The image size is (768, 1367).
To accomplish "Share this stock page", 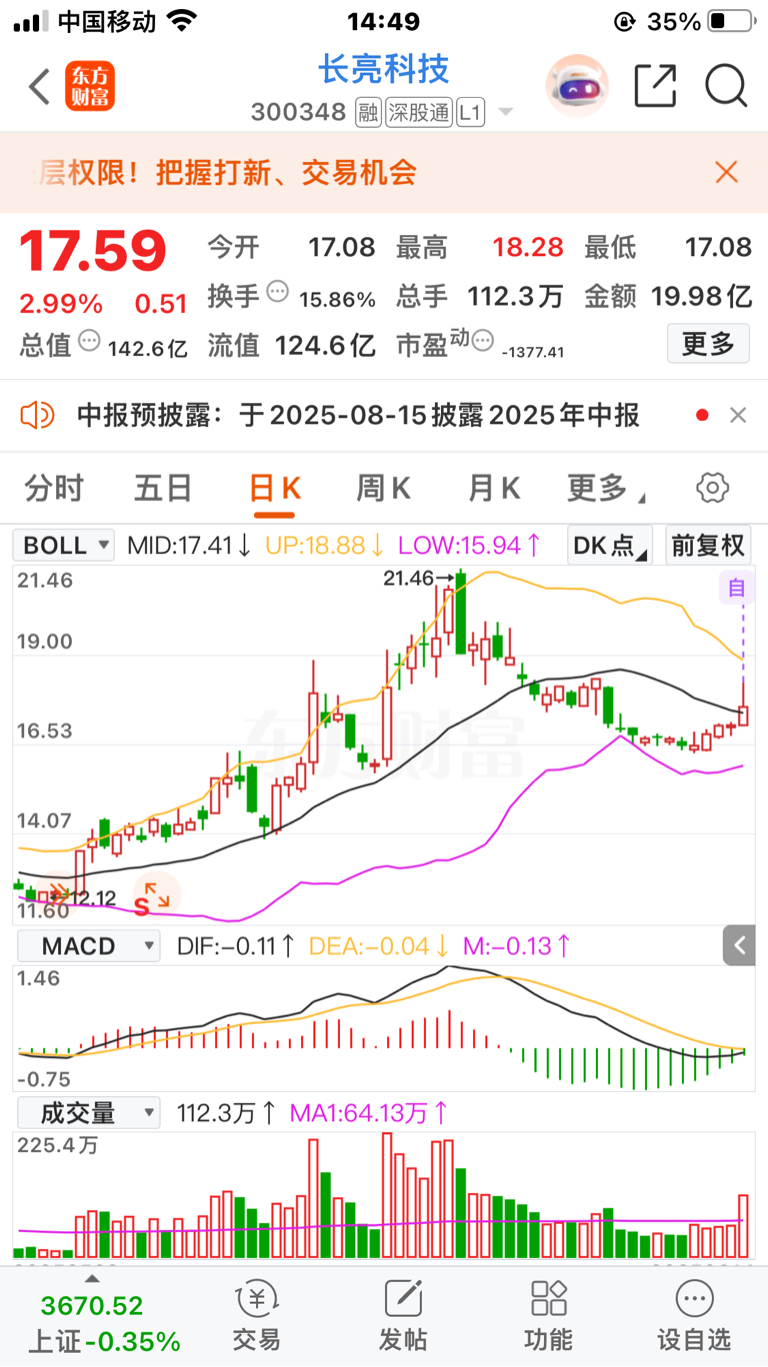I will point(656,86).
